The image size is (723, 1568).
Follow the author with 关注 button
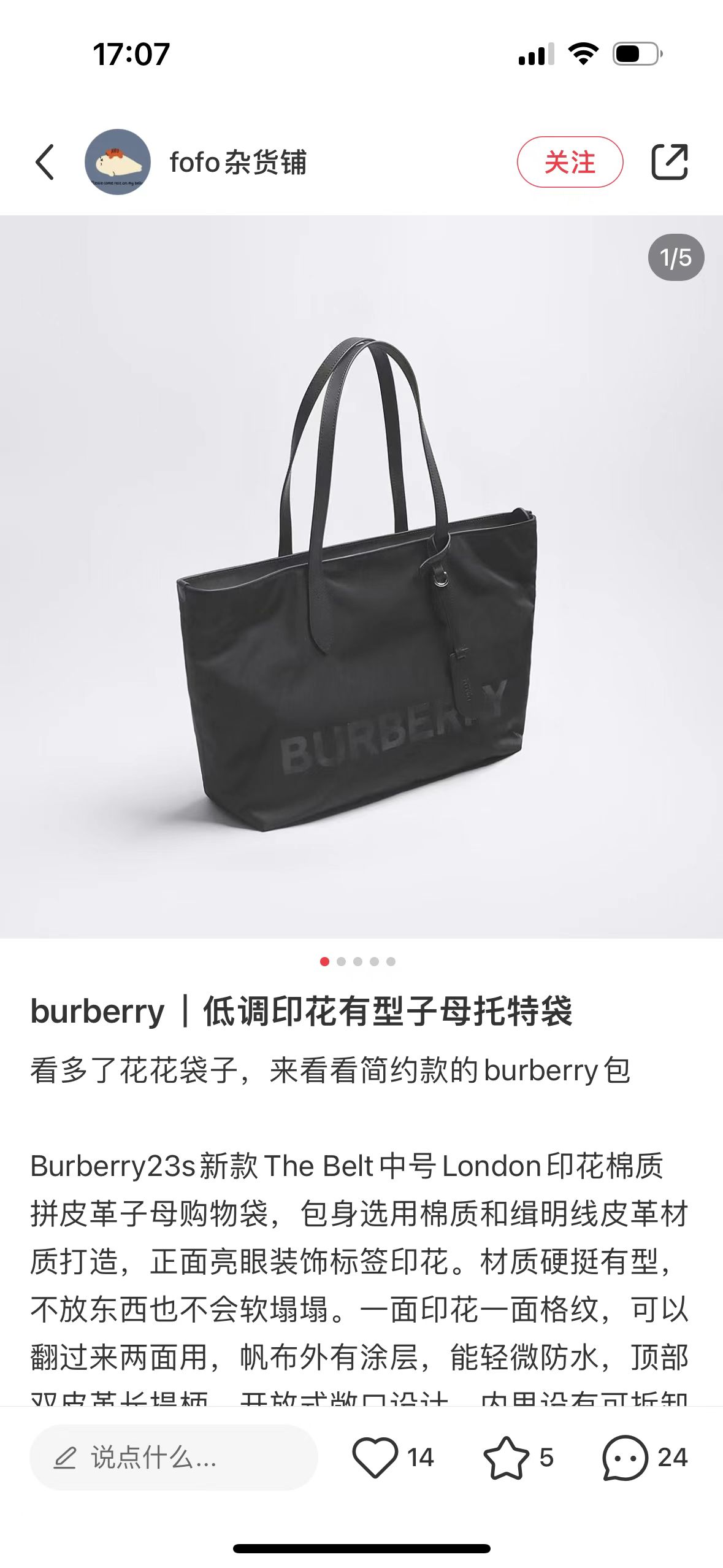pos(570,163)
